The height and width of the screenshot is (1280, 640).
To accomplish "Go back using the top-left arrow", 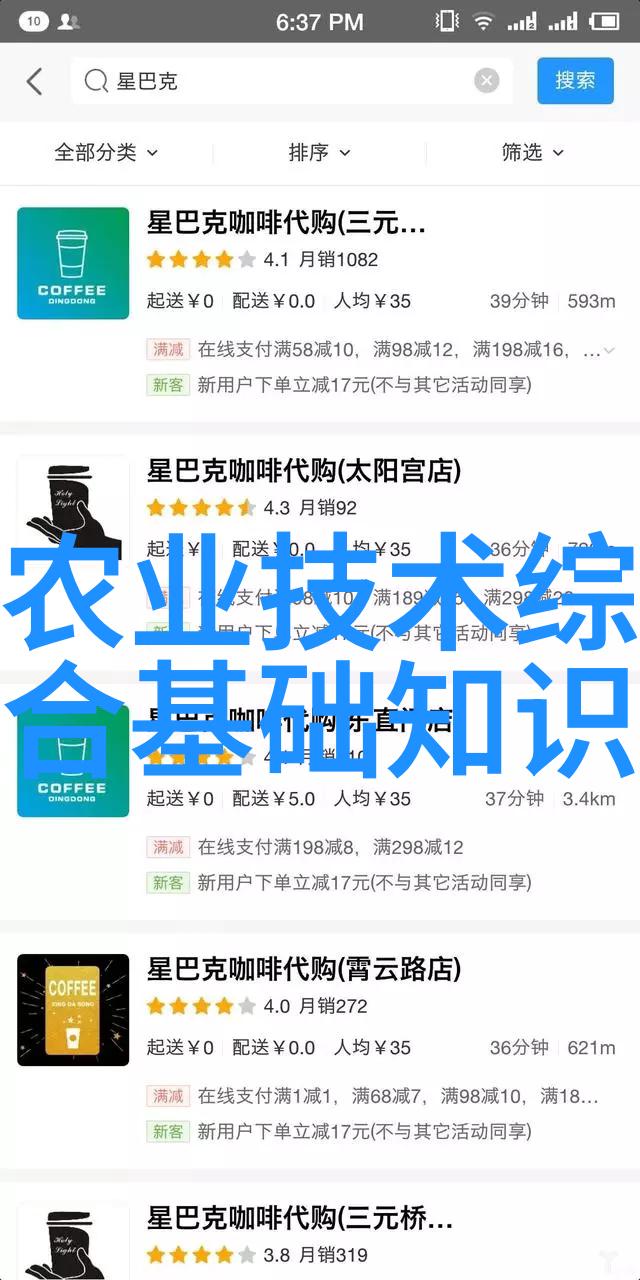I will coord(35,82).
